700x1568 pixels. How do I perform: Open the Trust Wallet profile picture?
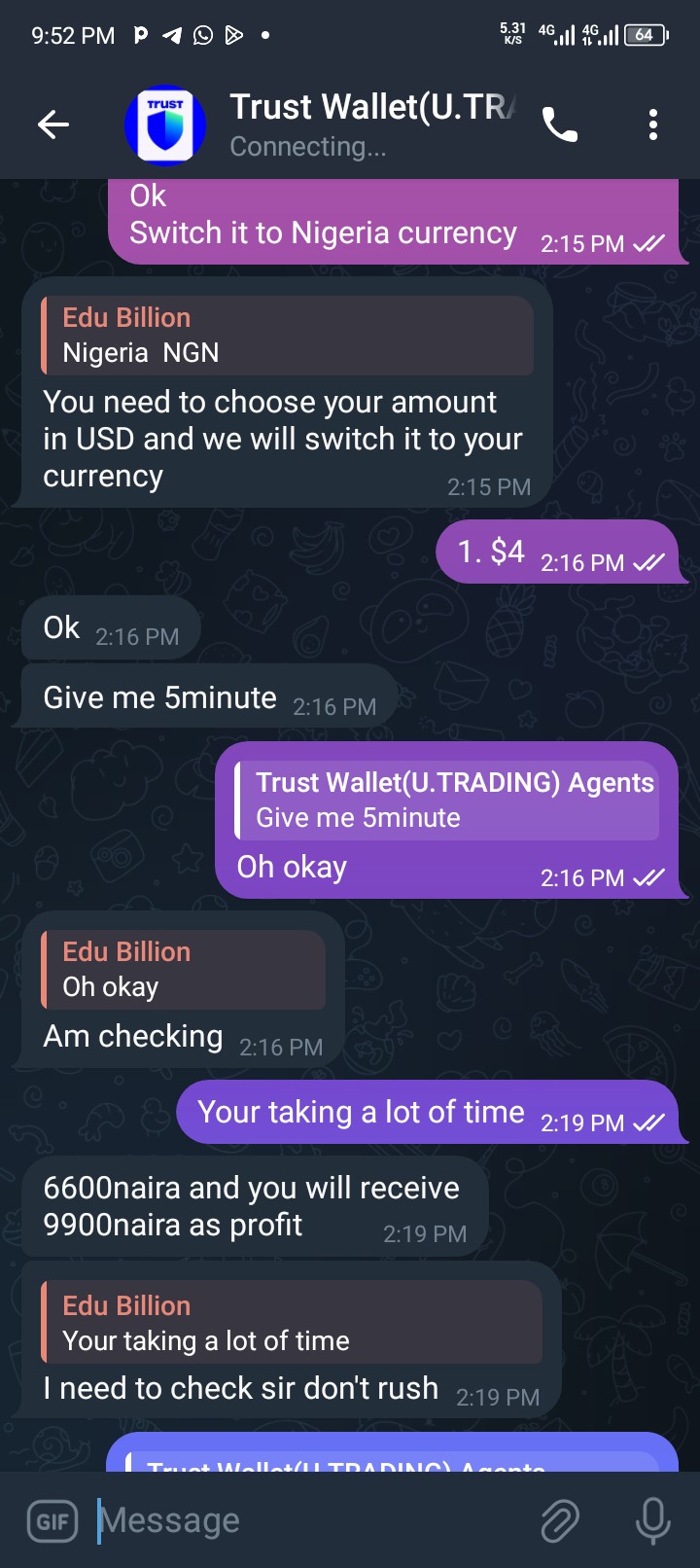click(x=164, y=125)
